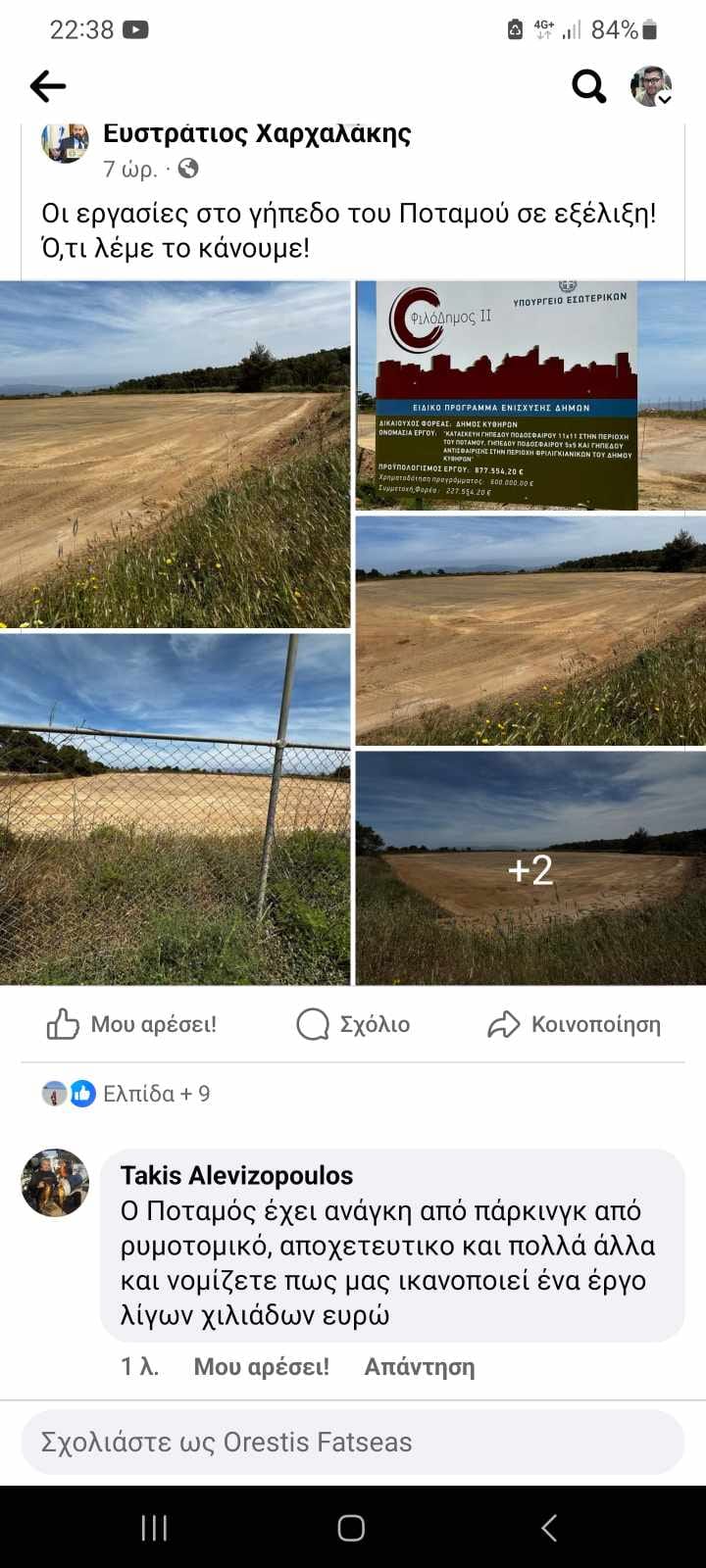Image resolution: width=706 pixels, height=1568 pixels.
Task: Like the post with Μου αρέσει! button
Action: tap(131, 1024)
